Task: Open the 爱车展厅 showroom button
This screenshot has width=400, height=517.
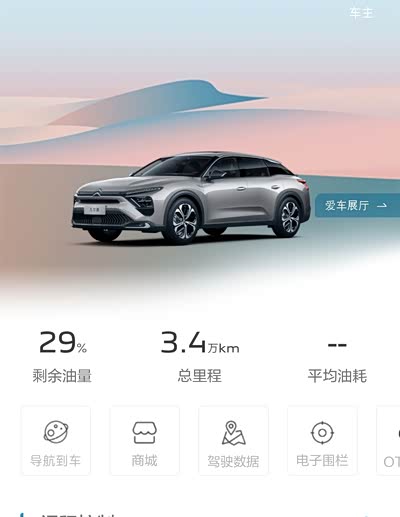Action: click(357, 205)
